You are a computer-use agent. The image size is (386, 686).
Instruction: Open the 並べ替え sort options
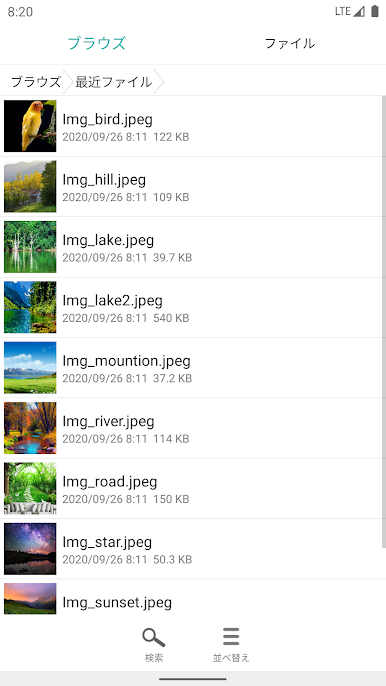pos(231,645)
